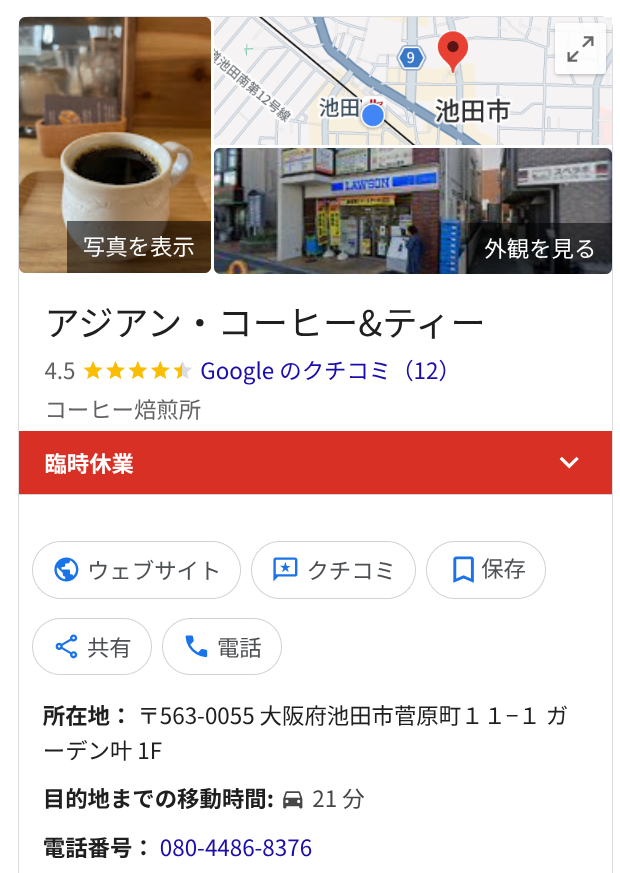Viewport: 620px width, 873px height.
Task: Share this place via 共有
Action: [x=92, y=647]
